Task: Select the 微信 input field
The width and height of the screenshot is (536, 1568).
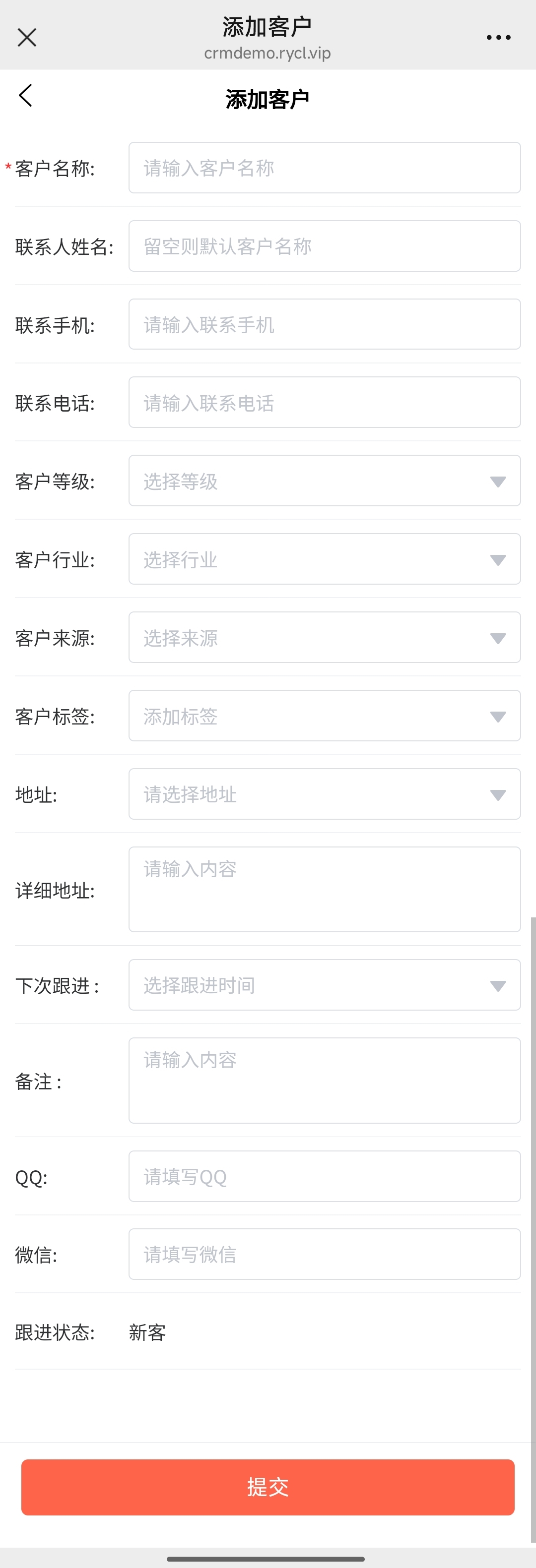Action: 324,1255
